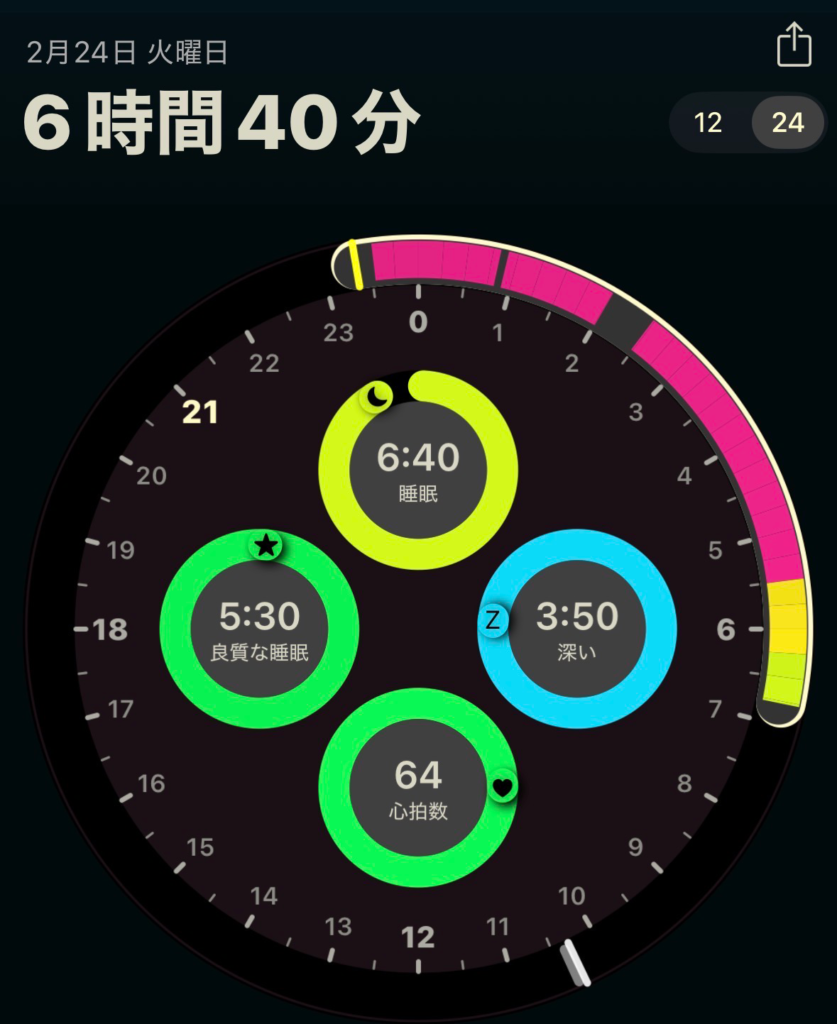Tap the yellow bedtime marker near 23

356,263
